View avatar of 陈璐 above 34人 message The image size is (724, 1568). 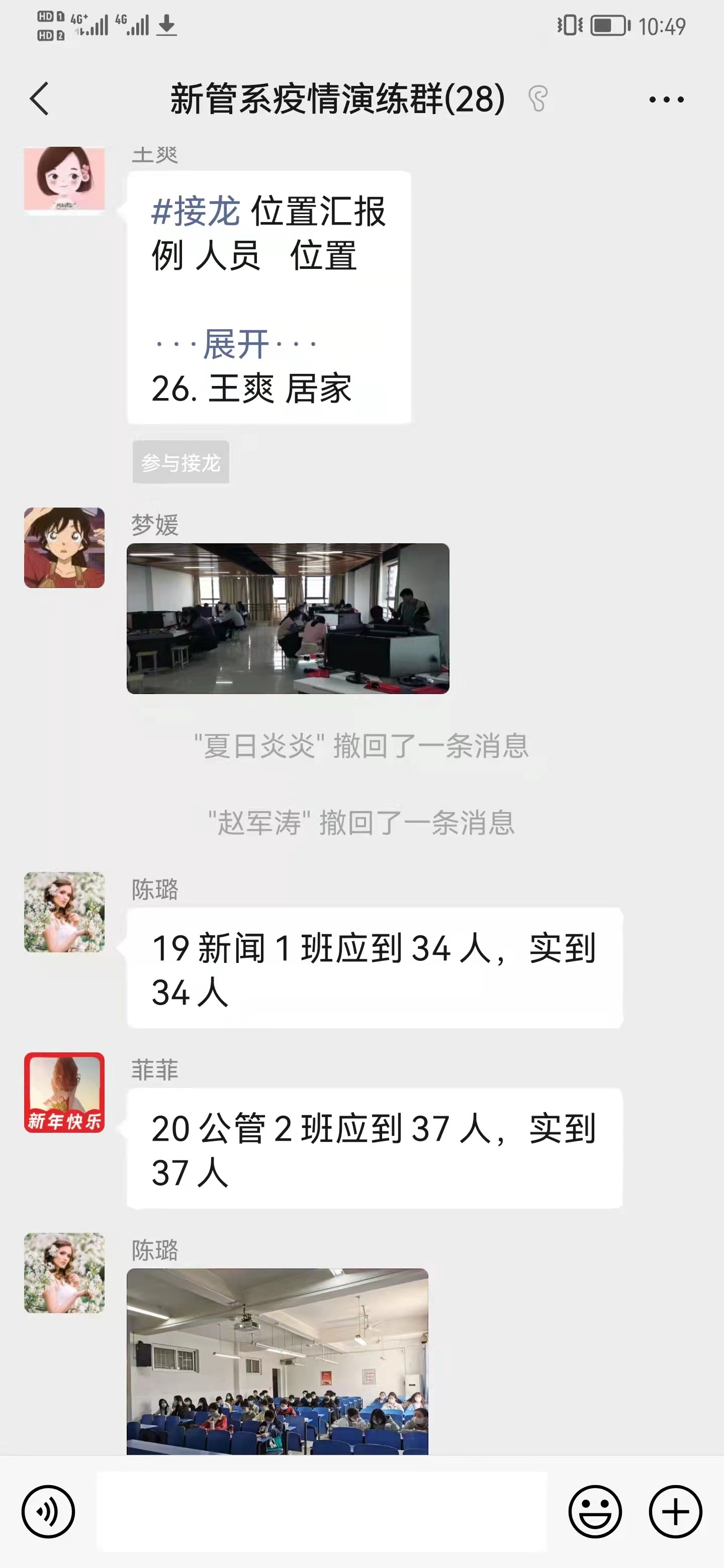(x=64, y=912)
